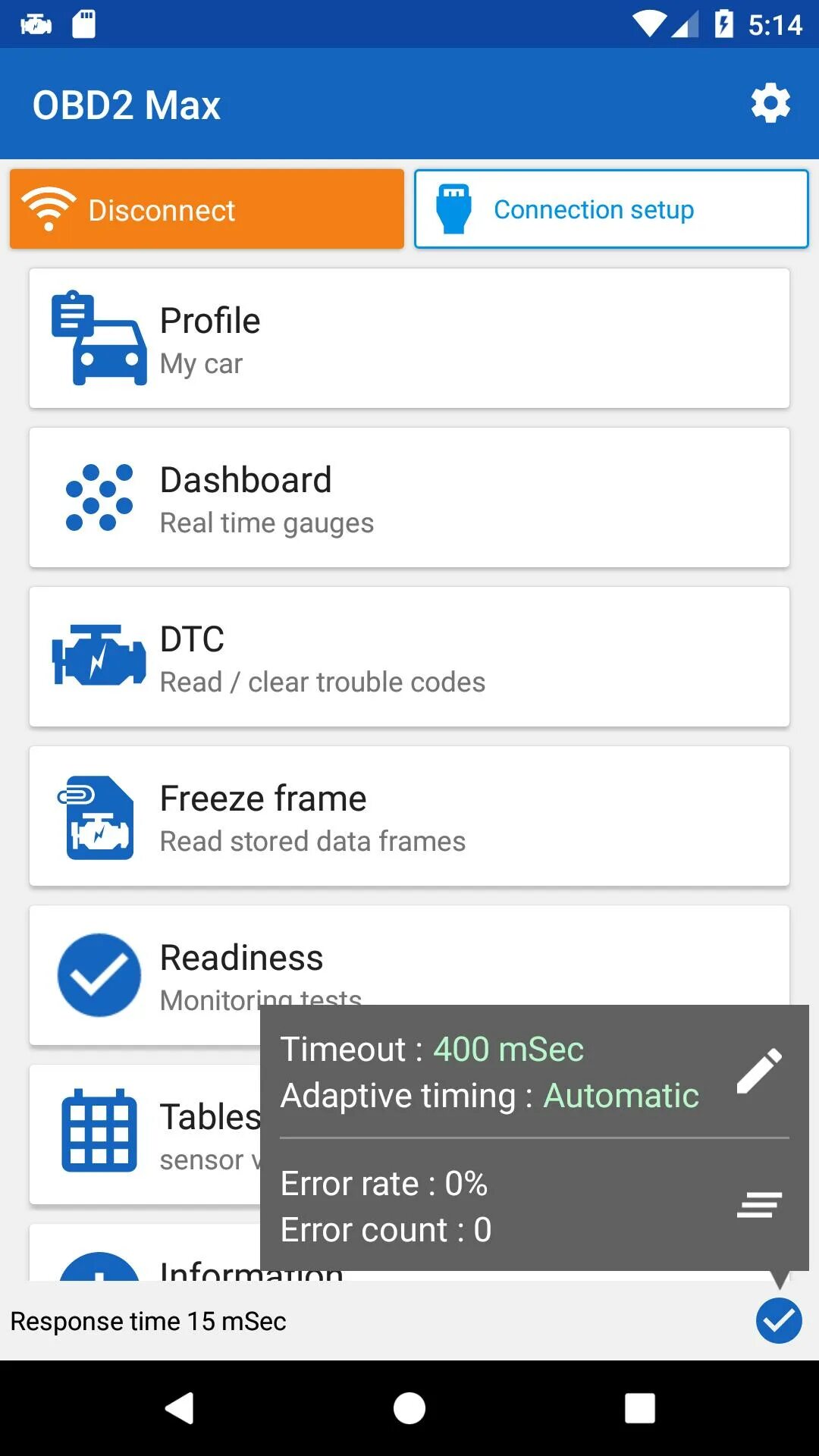The width and height of the screenshot is (819, 1456).
Task: Open the Freeze frame card
Action: (x=409, y=817)
